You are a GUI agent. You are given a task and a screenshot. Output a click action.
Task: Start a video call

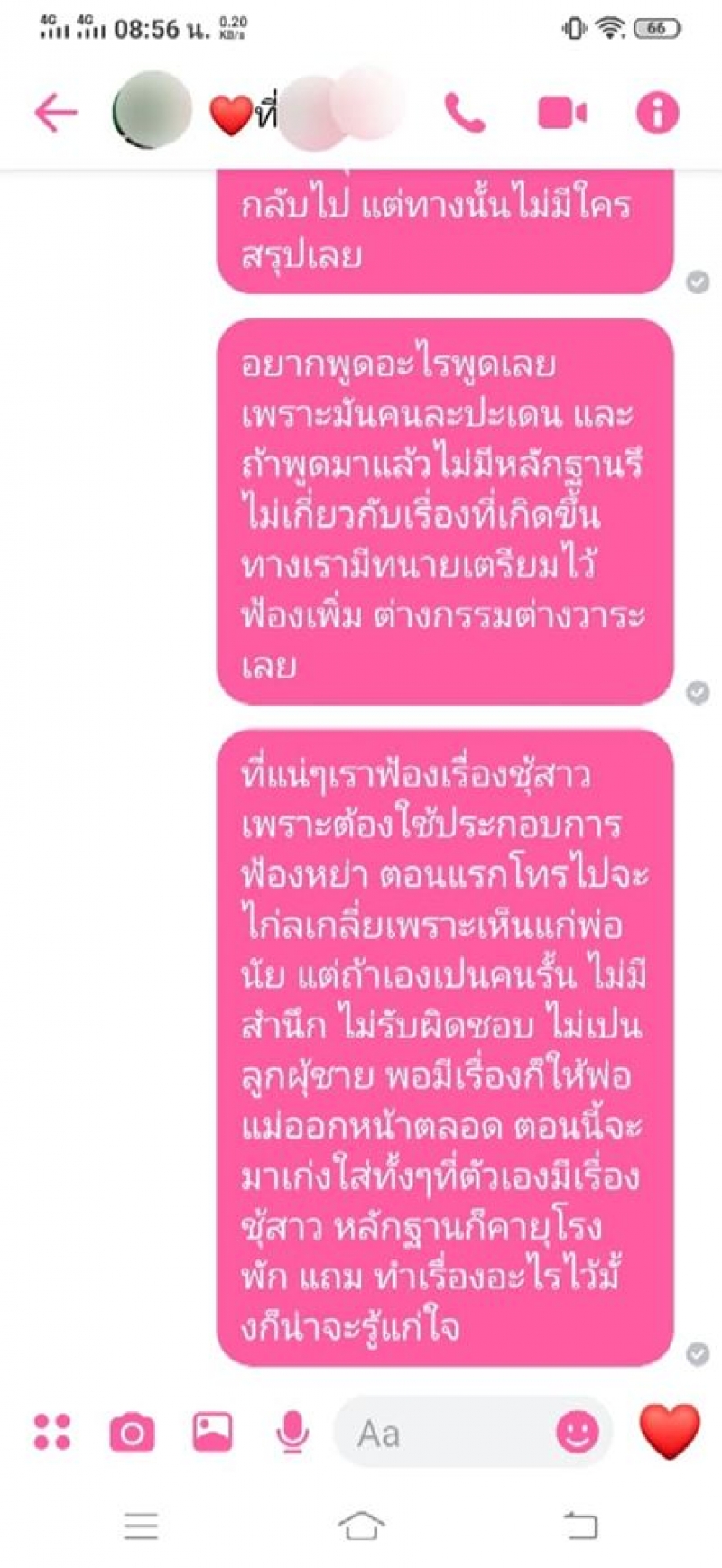[561, 114]
